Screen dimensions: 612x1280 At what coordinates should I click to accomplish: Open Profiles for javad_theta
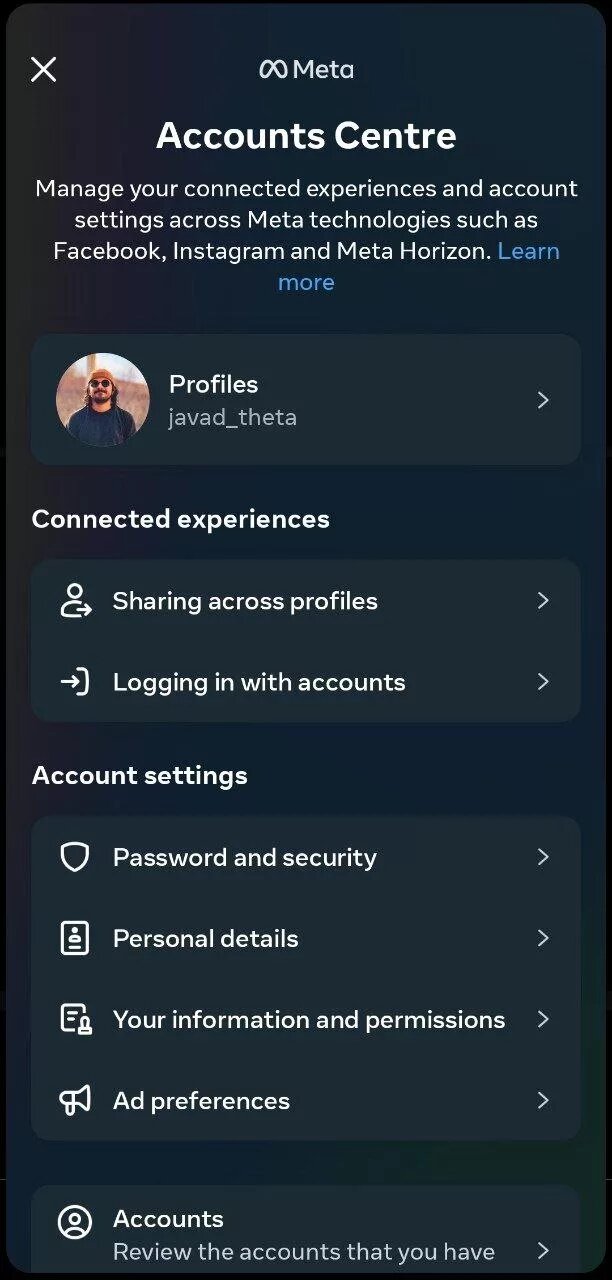(306, 400)
